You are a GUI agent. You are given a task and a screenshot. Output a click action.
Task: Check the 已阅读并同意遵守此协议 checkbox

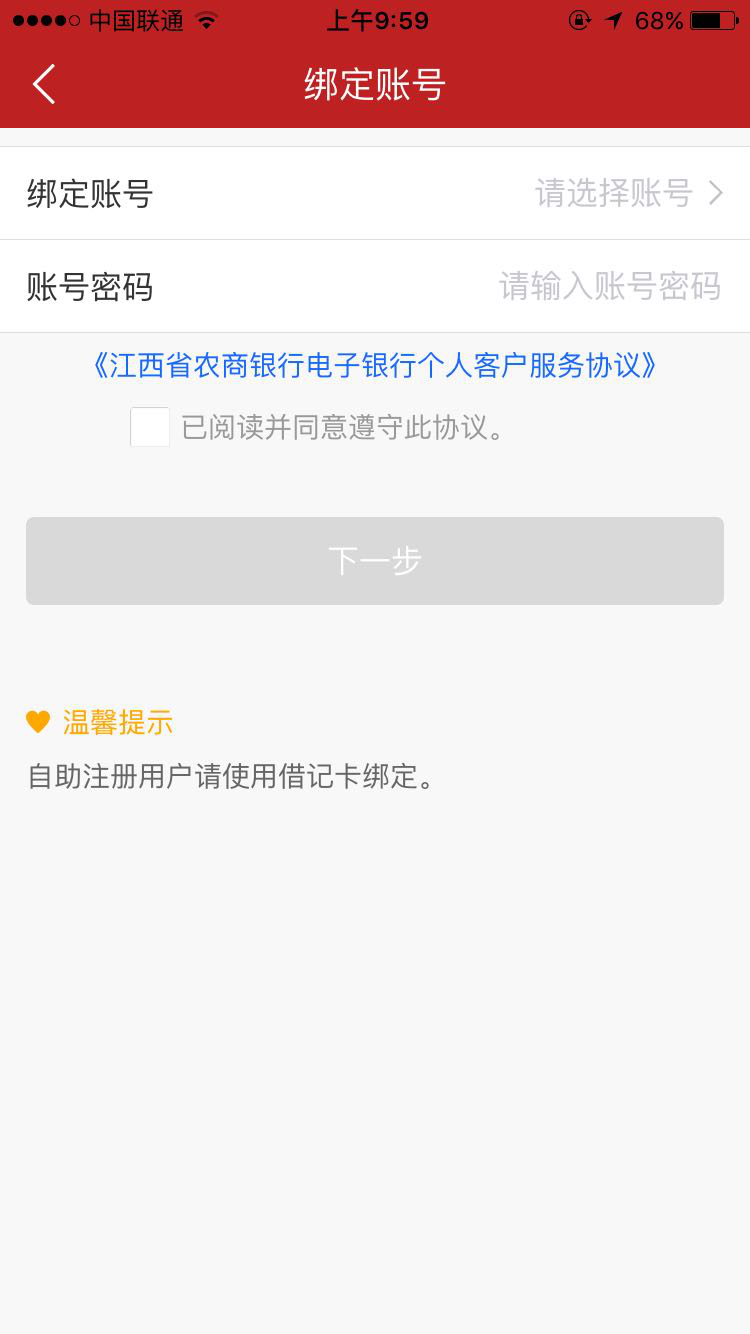point(150,427)
